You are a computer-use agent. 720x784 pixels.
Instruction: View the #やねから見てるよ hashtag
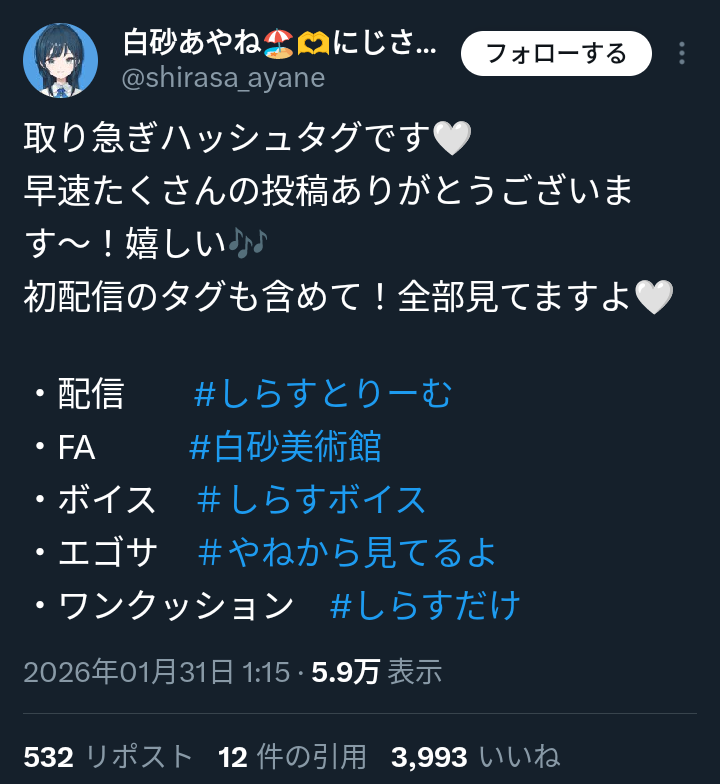click(x=347, y=552)
